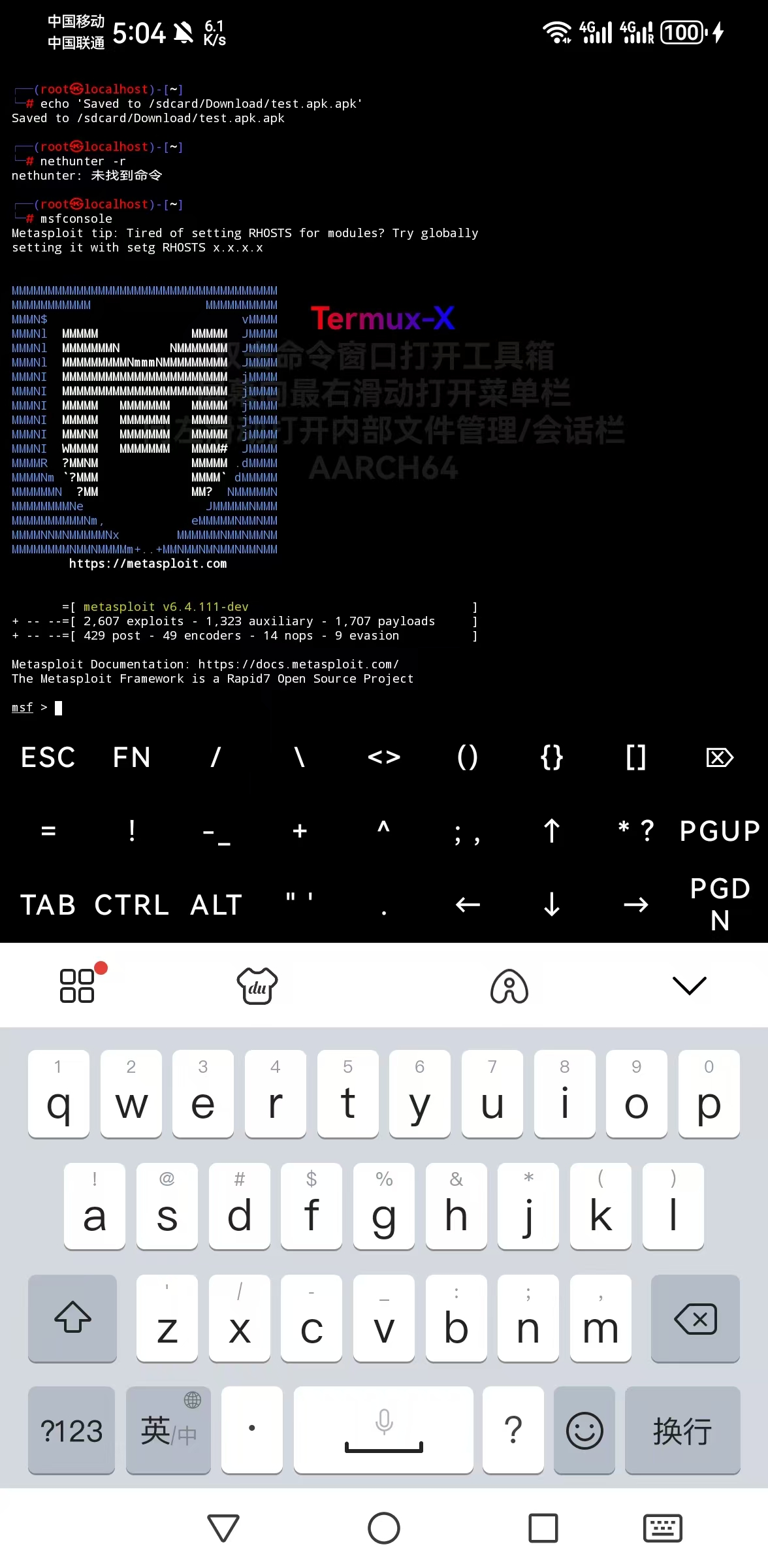
Task: Tap the ALT modifier key
Action: (x=216, y=906)
